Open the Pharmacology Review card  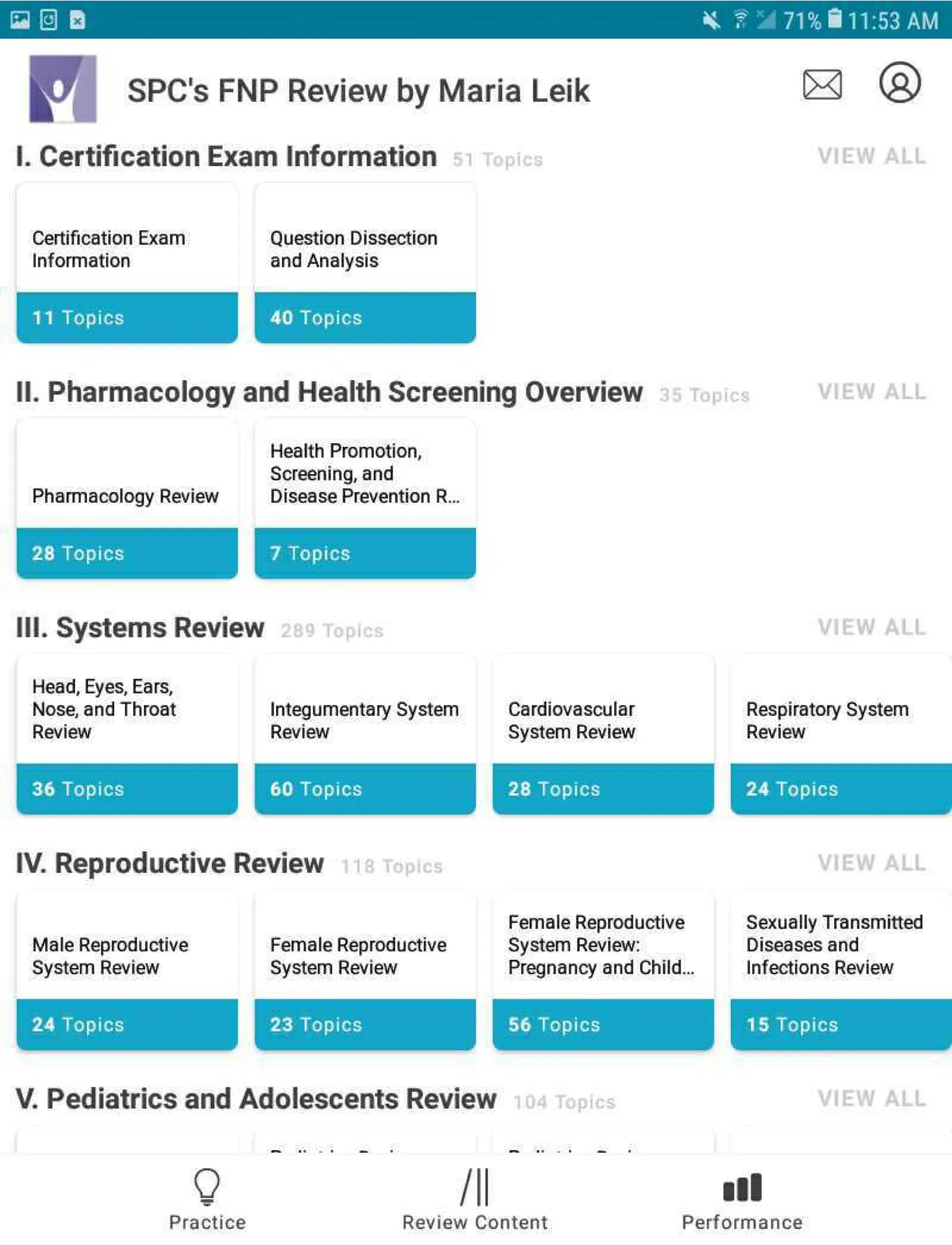coord(126,496)
